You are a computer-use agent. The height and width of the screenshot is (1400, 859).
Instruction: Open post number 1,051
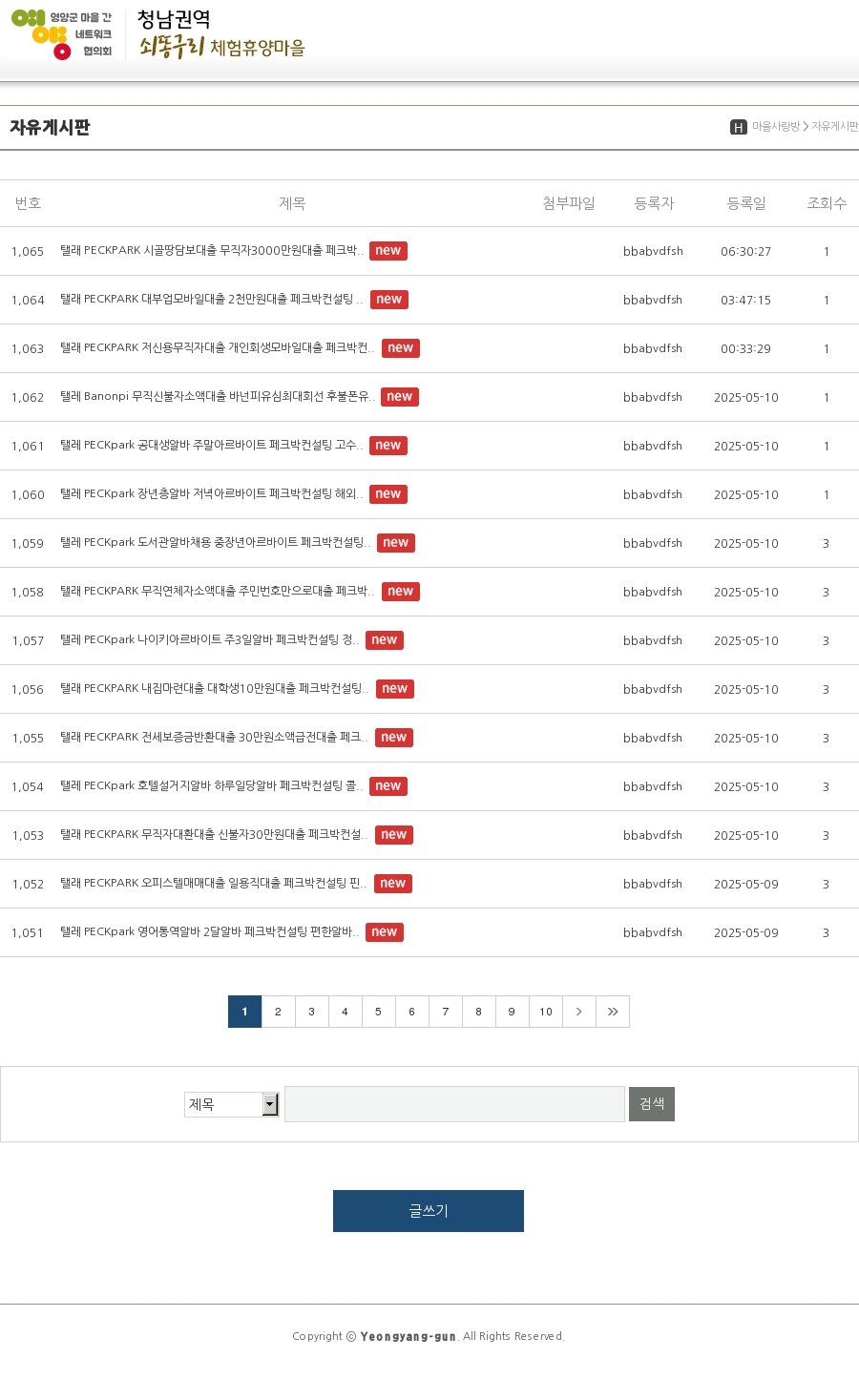pos(210,932)
